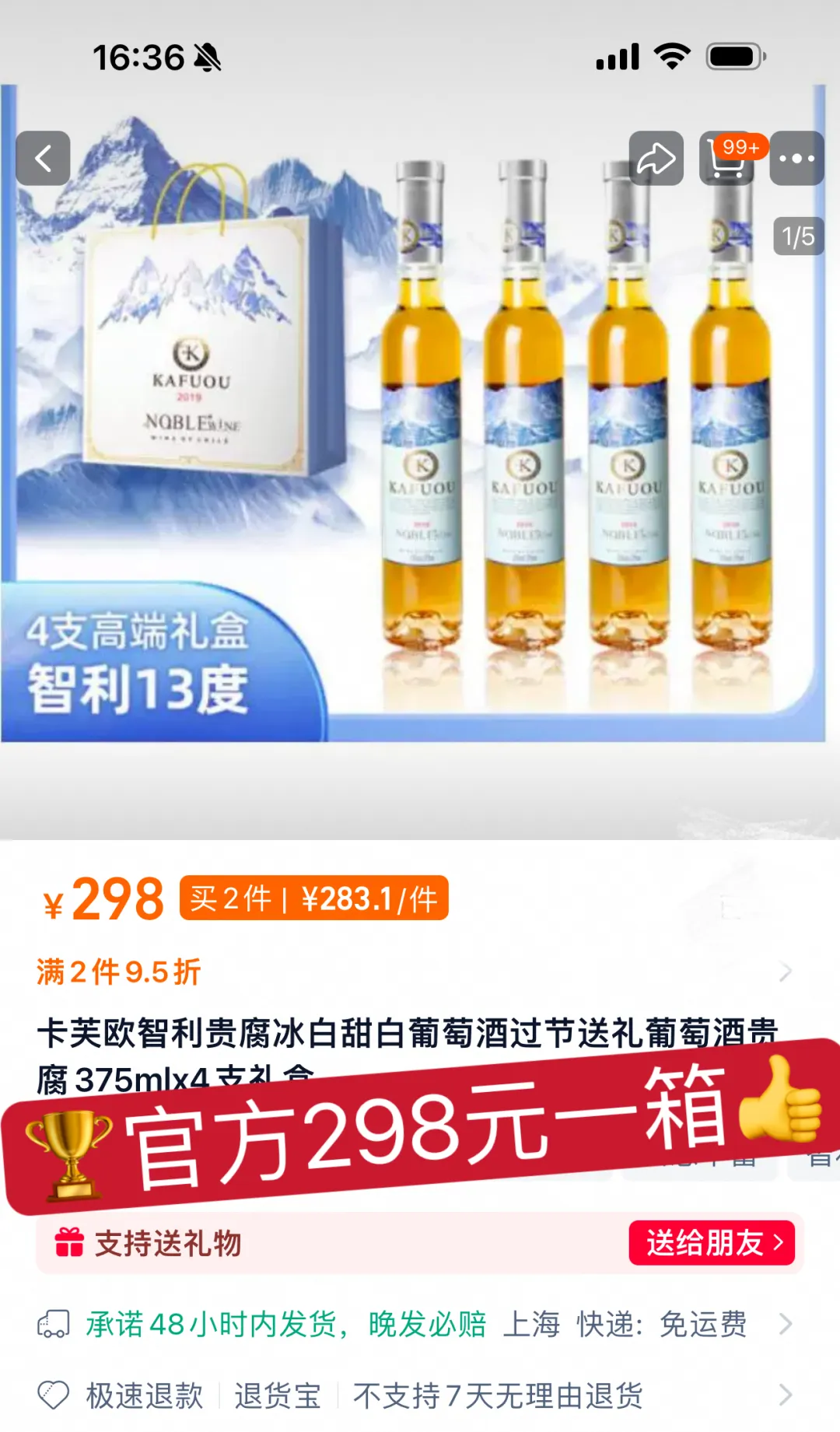Share this wine product
The height and width of the screenshot is (1432, 840).
tap(656, 159)
